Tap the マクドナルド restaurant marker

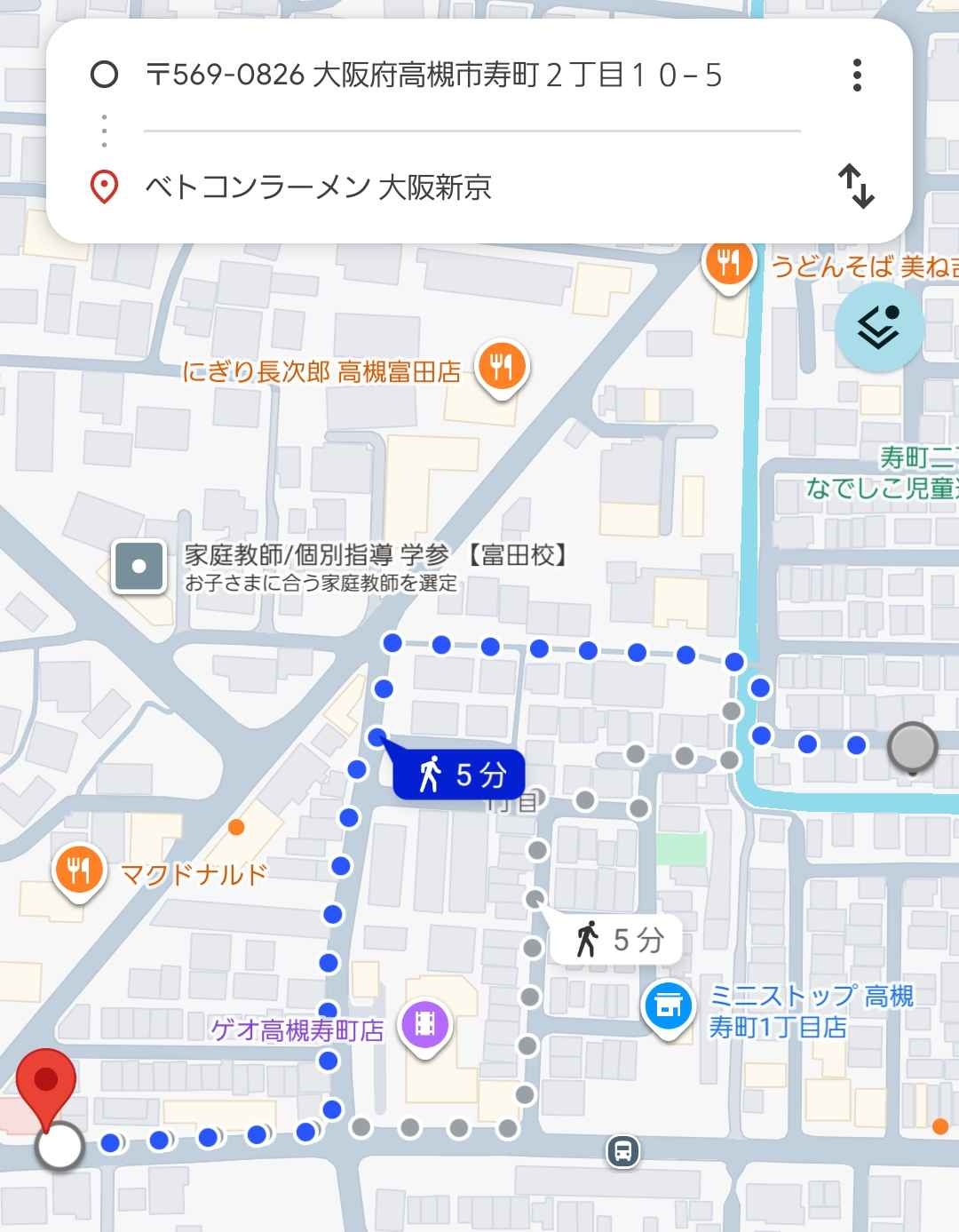pyautogui.click(x=79, y=870)
